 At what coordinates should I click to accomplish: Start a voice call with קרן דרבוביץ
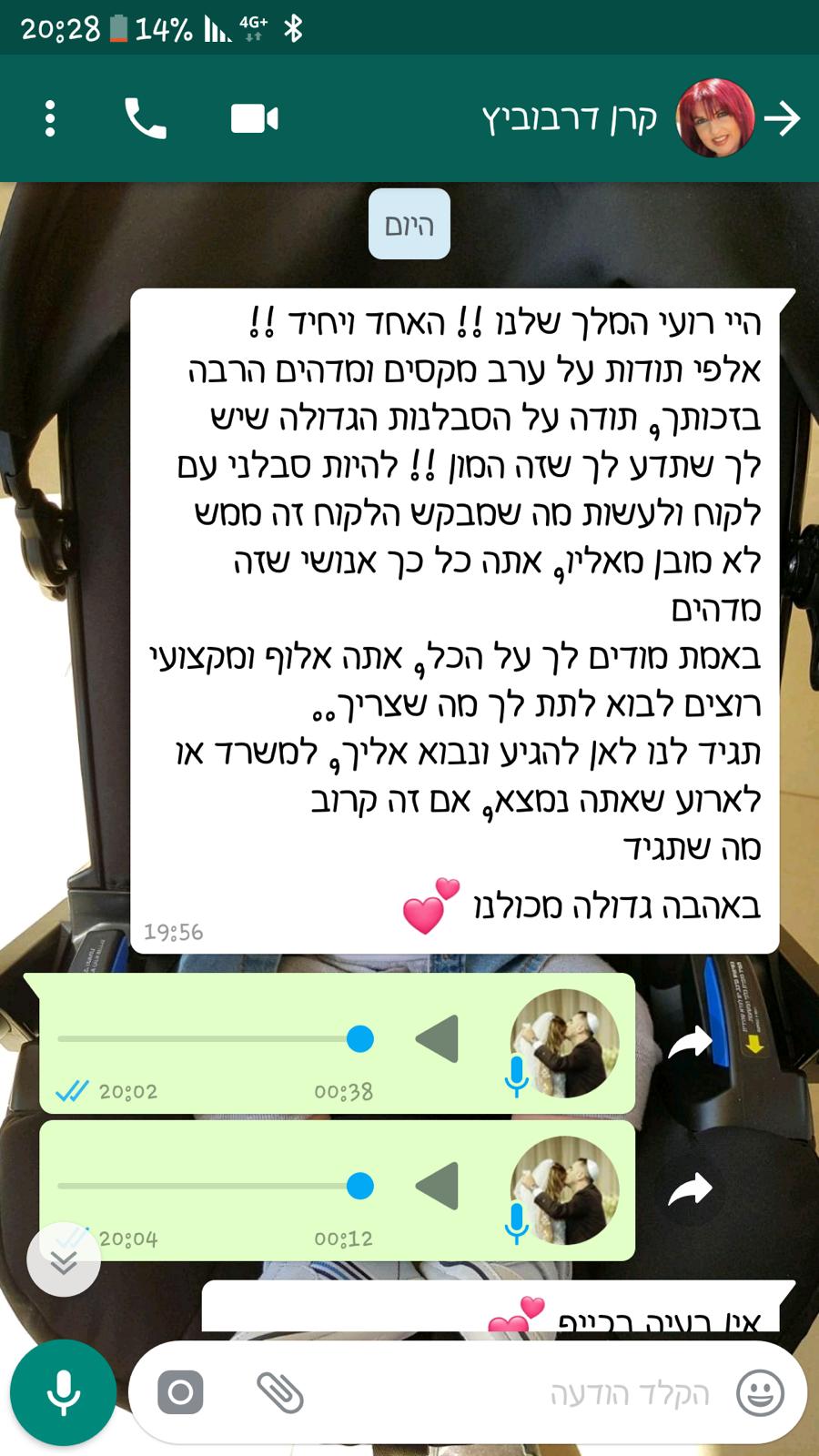coord(146,119)
